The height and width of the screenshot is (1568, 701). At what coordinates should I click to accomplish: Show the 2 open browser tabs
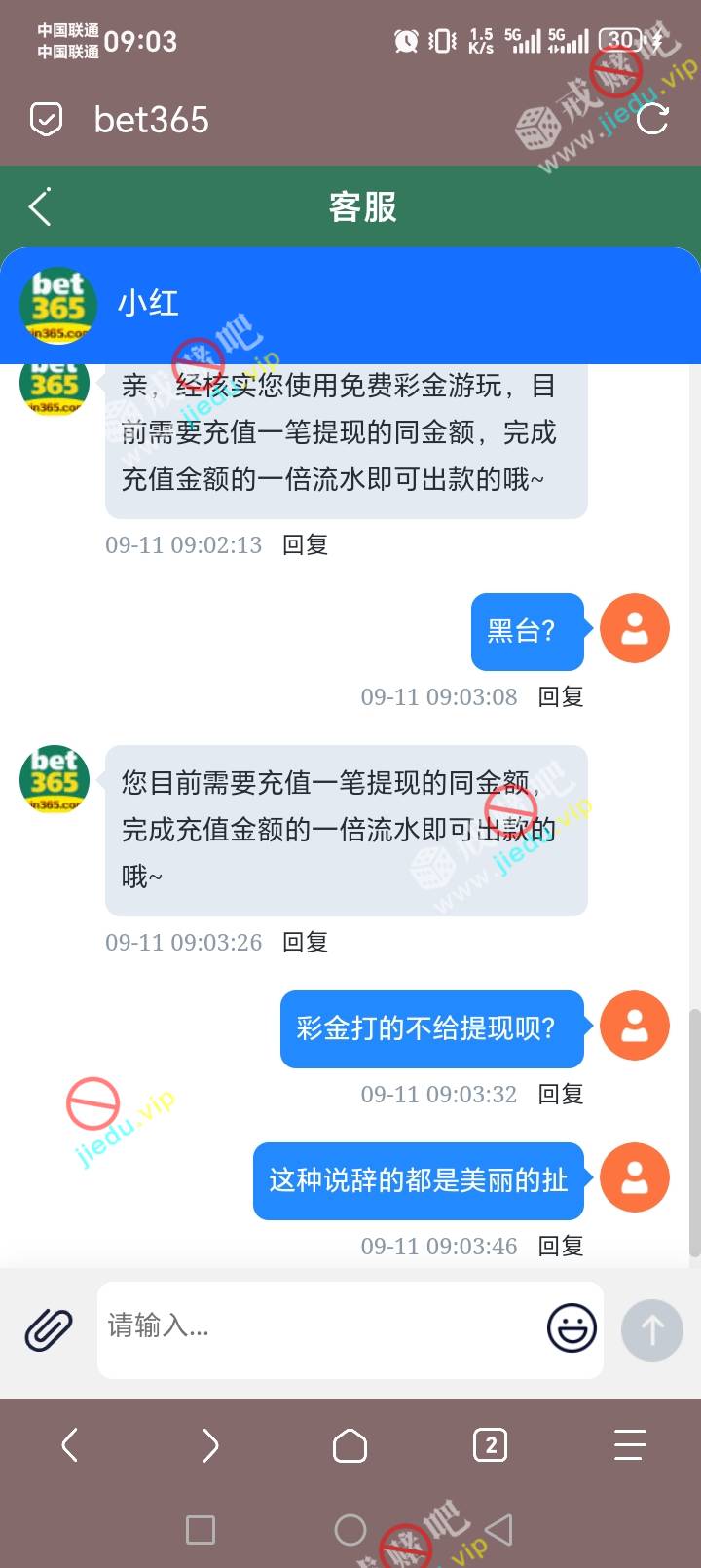pyautogui.click(x=490, y=1445)
